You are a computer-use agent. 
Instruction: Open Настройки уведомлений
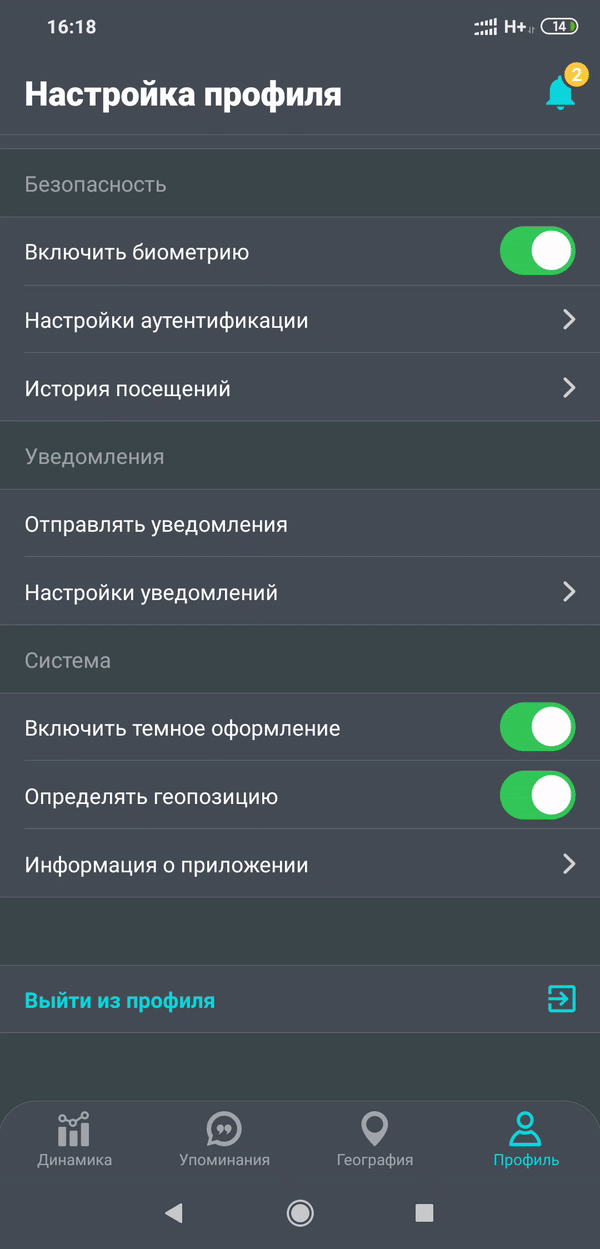300,592
